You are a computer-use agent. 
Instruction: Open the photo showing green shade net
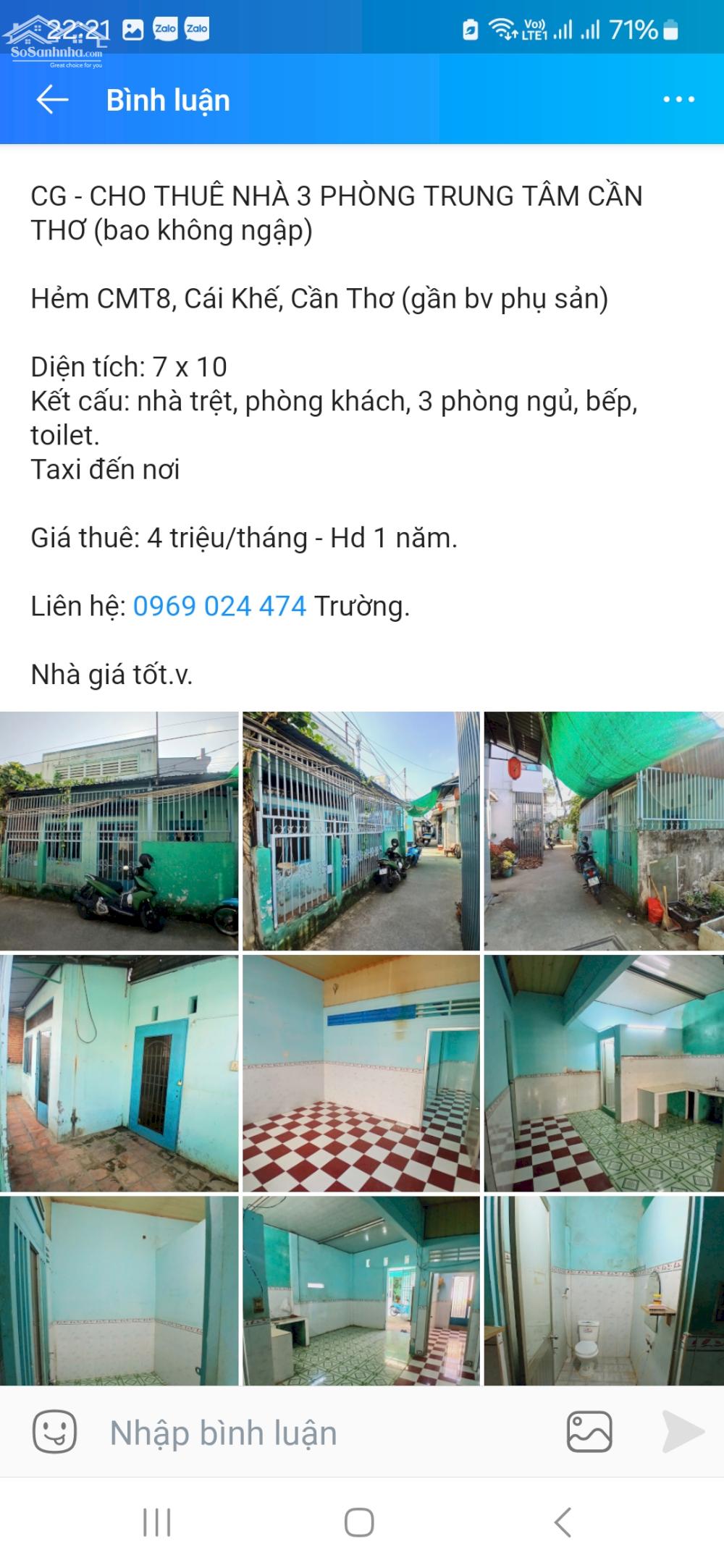[x=603, y=830]
